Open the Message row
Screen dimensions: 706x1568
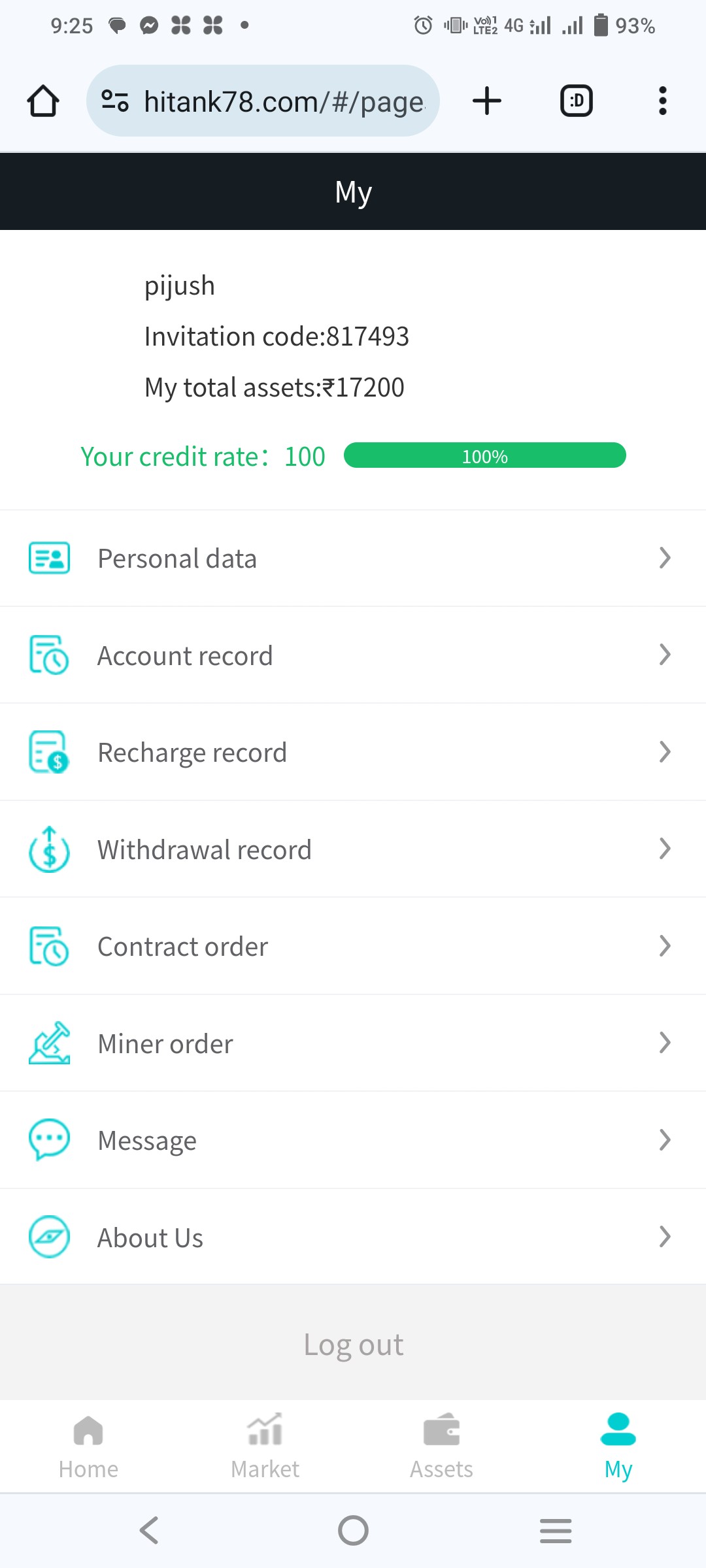pos(353,1140)
